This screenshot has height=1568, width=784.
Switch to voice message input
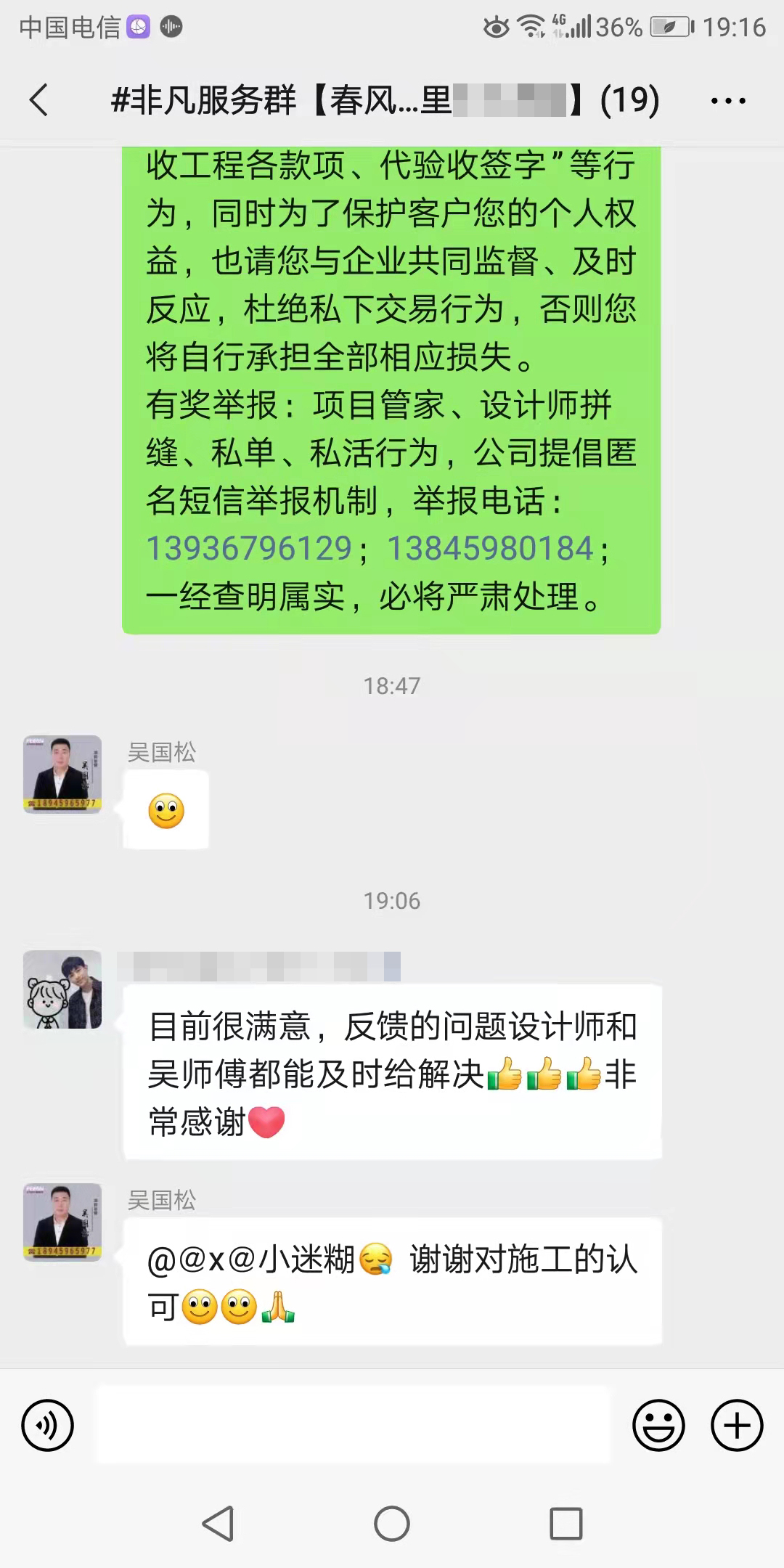pos(48,1426)
